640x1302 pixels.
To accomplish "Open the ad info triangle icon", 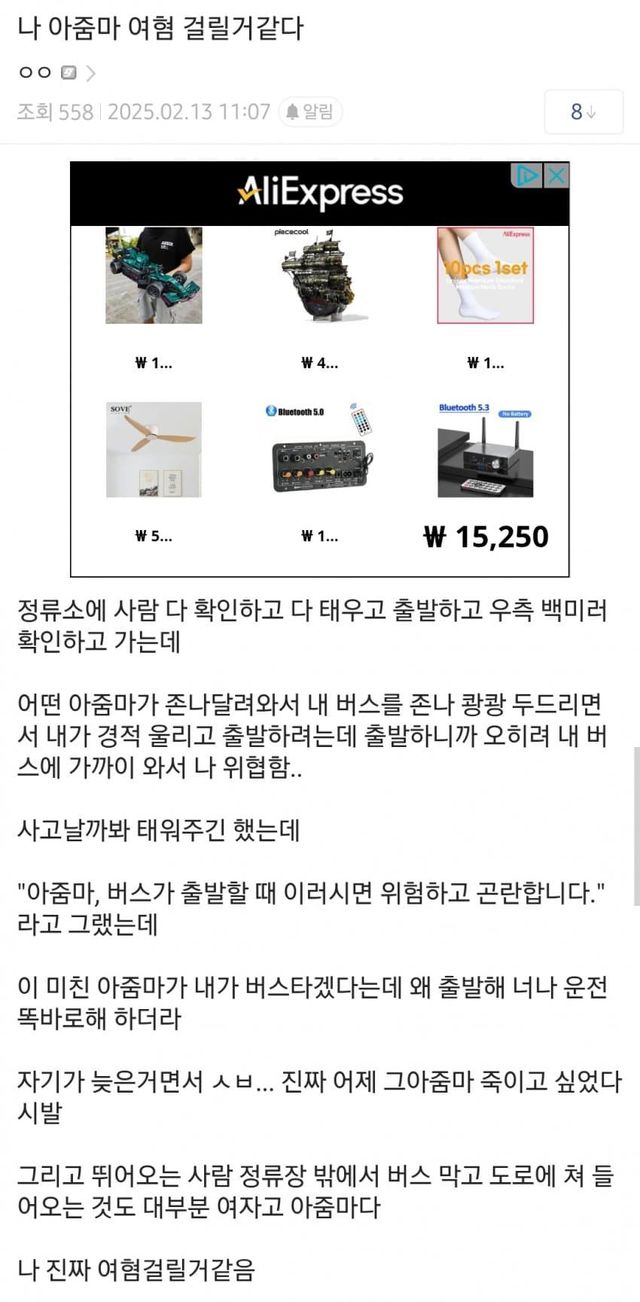I will coord(527,176).
